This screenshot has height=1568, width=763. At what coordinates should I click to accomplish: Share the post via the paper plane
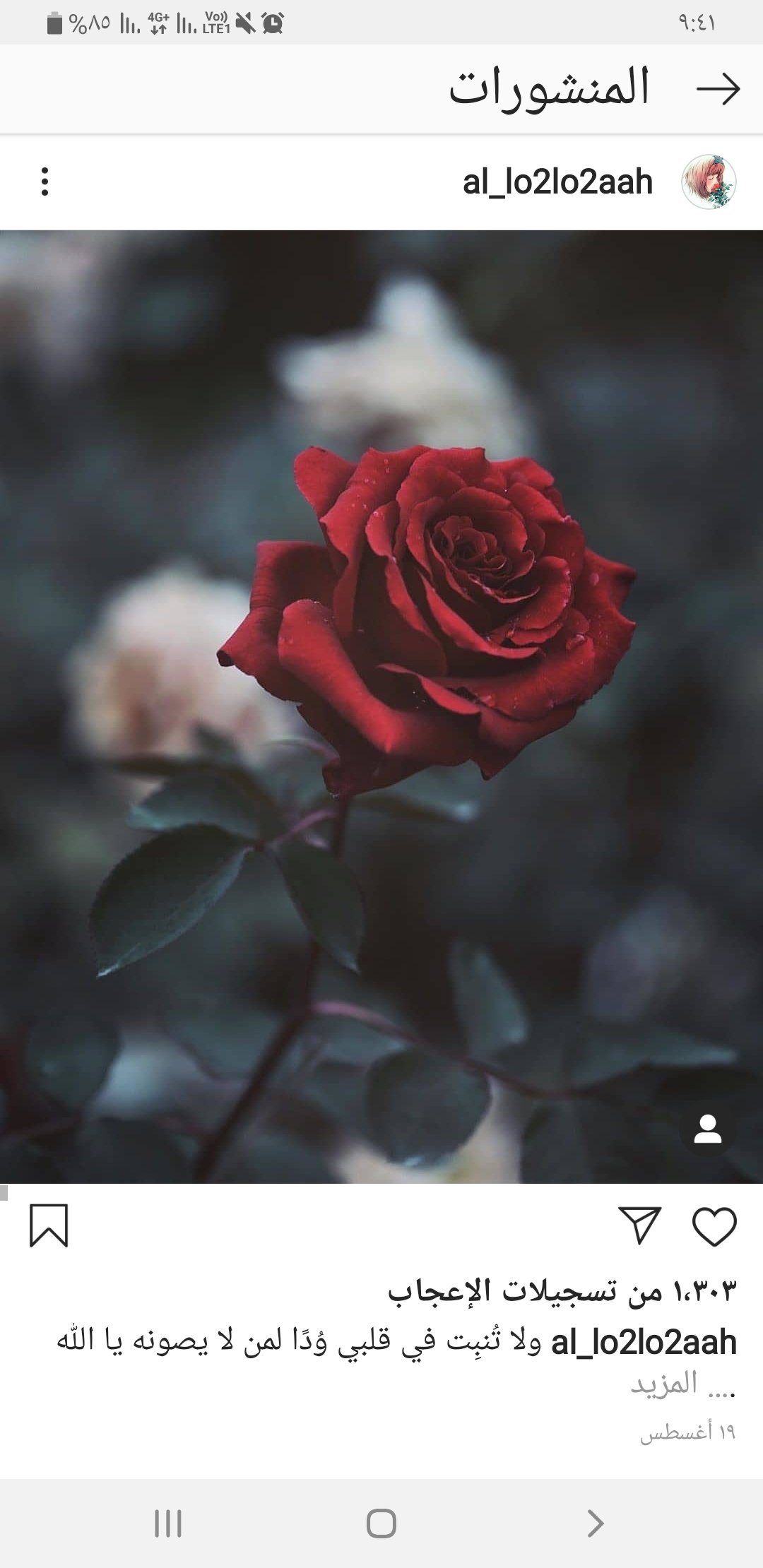(x=639, y=1225)
